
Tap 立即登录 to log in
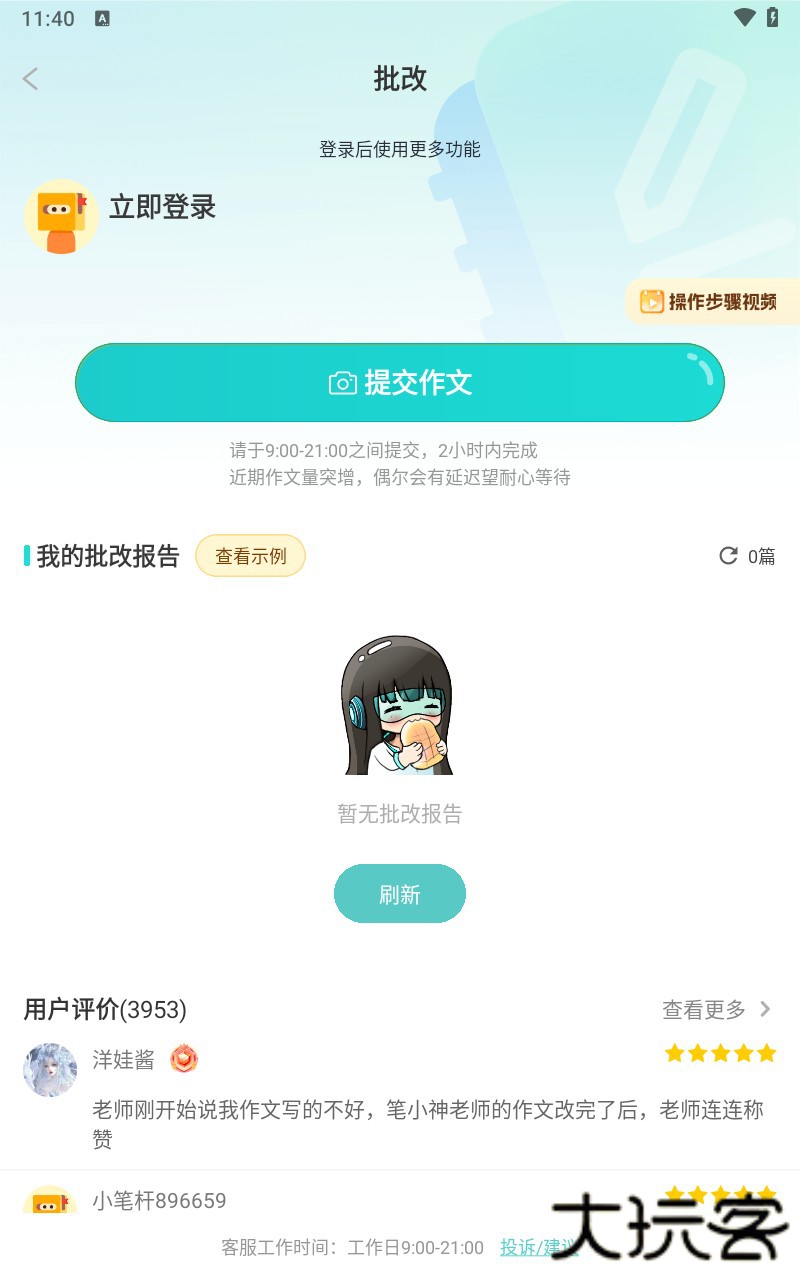[163, 207]
